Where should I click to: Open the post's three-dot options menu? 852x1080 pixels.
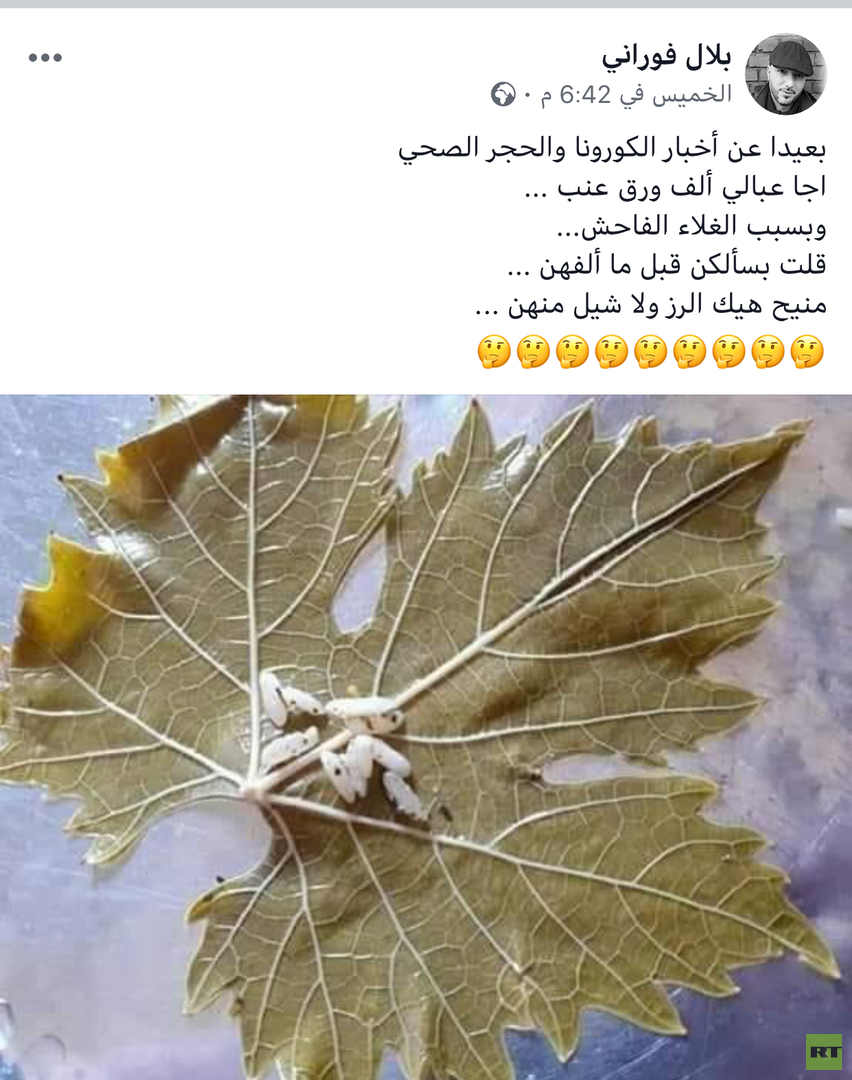pos(45,58)
